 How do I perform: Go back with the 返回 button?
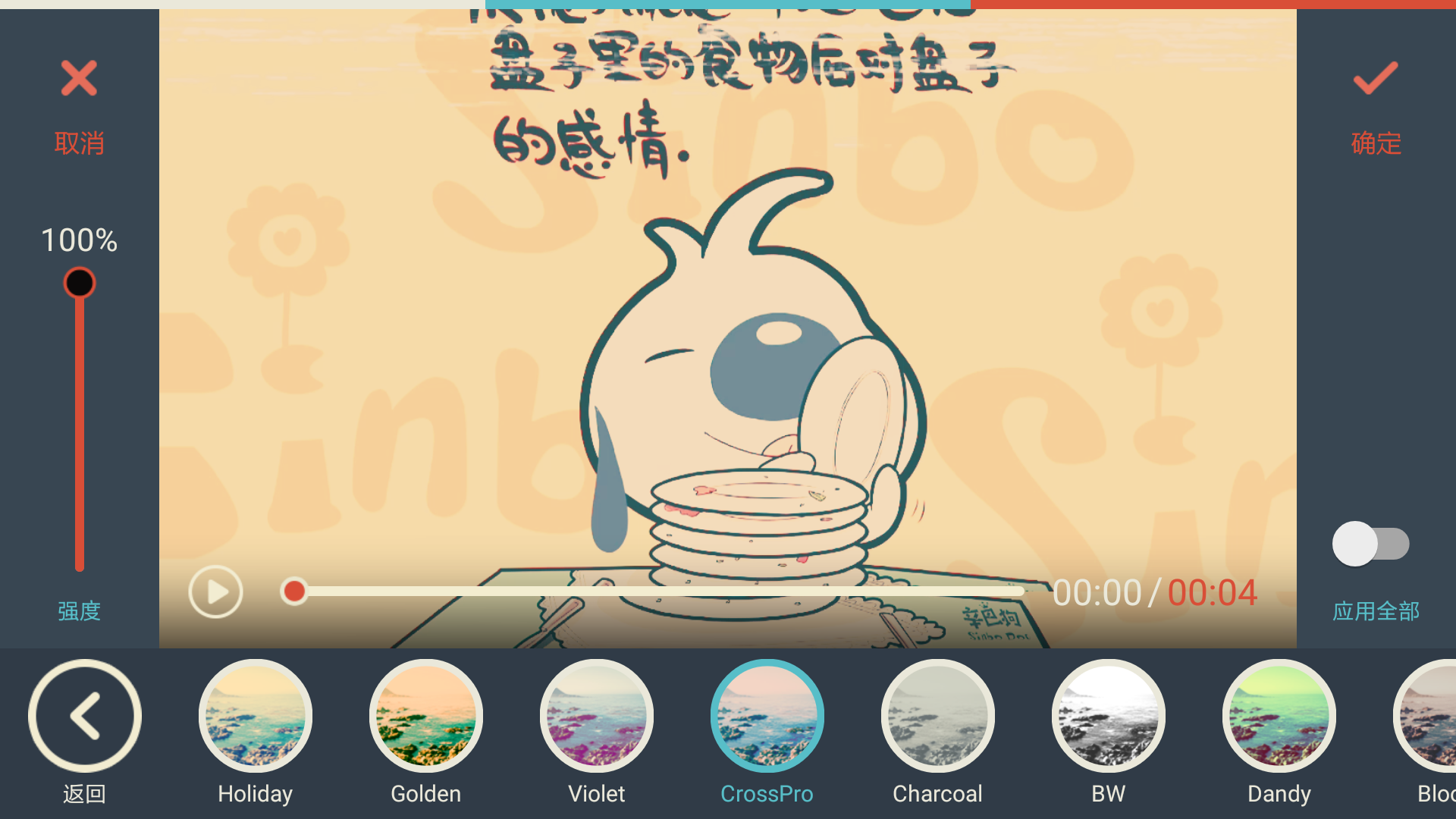point(85,716)
